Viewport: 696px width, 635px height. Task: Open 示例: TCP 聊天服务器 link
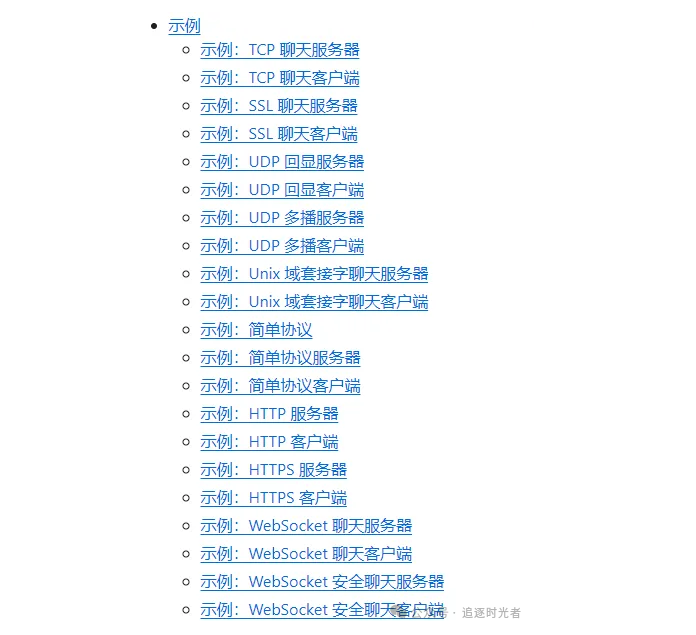tap(279, 50)
